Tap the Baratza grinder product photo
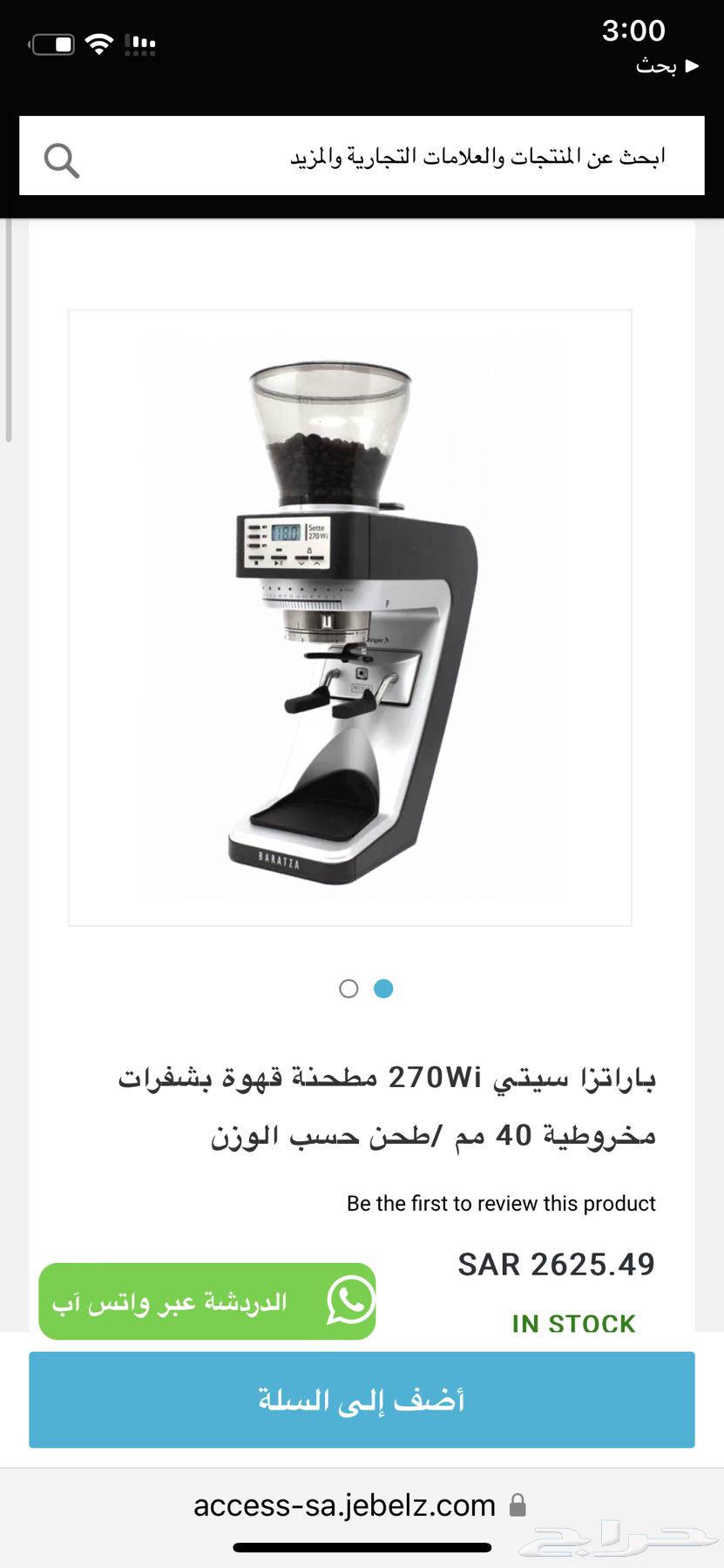Screen dimensions: 724x1568 click(x=348, y=610)
